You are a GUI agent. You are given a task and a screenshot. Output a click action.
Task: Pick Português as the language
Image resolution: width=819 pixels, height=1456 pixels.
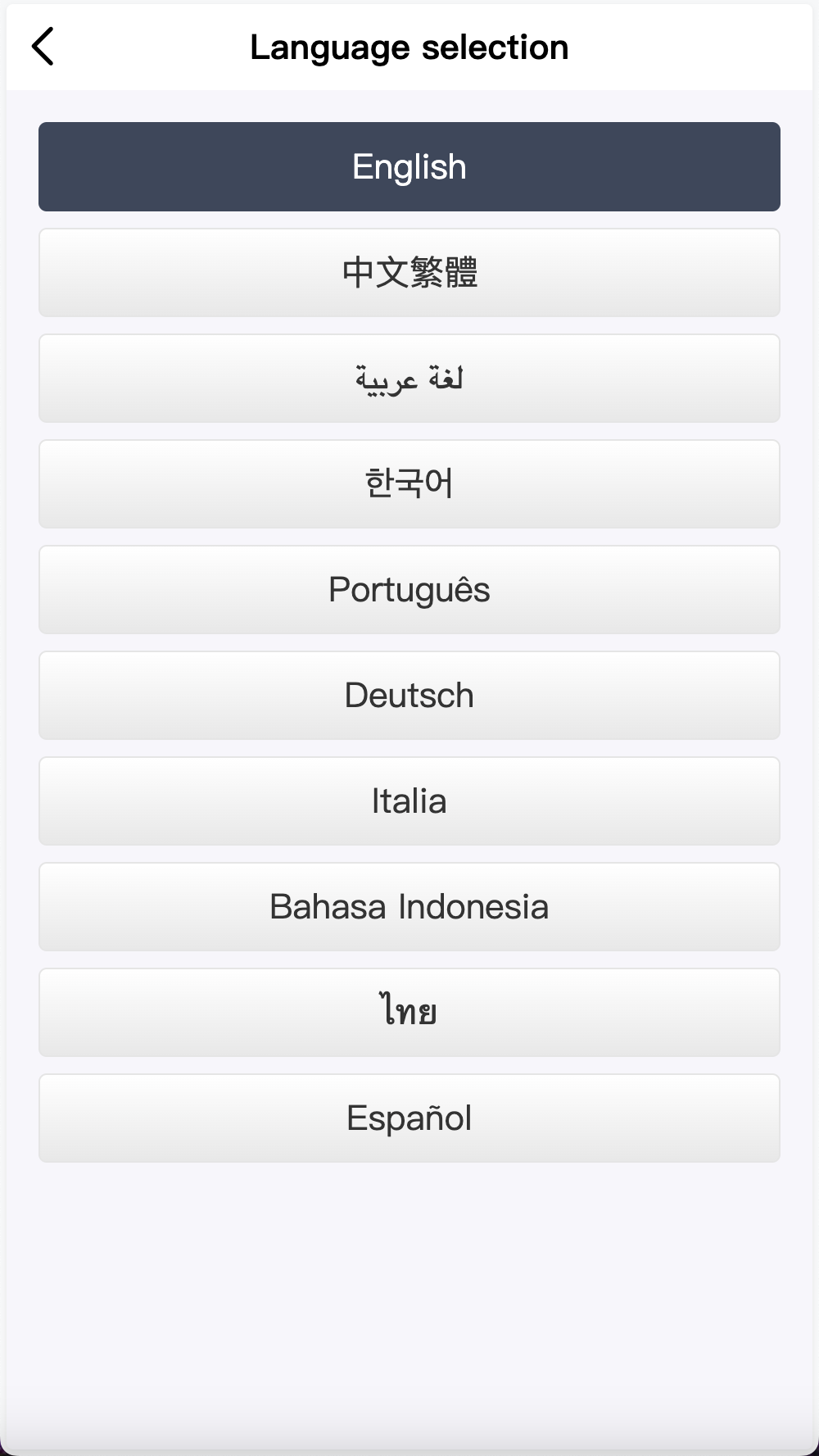pos(409,590)
